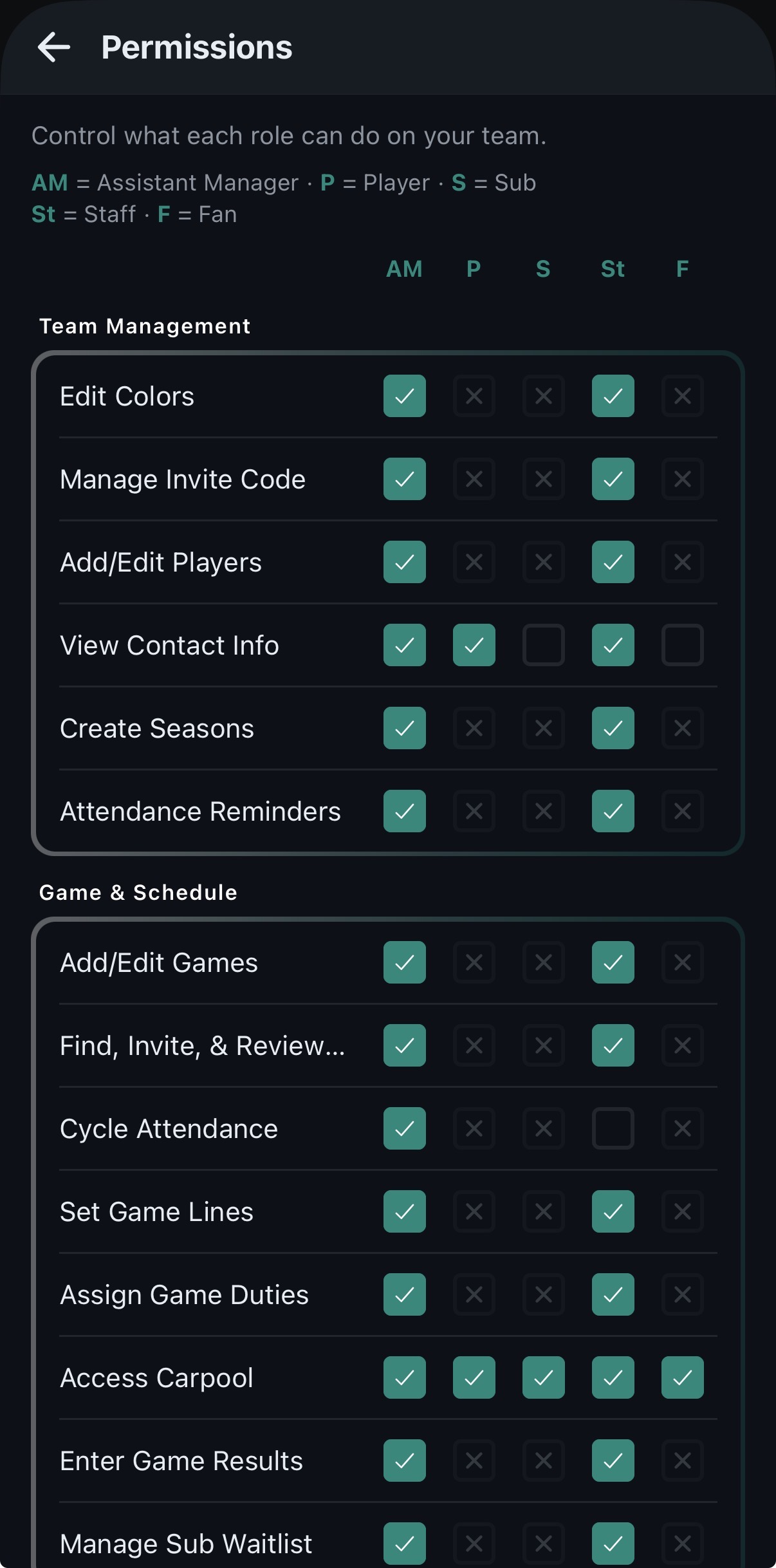Enable Find, Invite, & Review for Fan
776x1568 pixels.
coord(682,1045)
